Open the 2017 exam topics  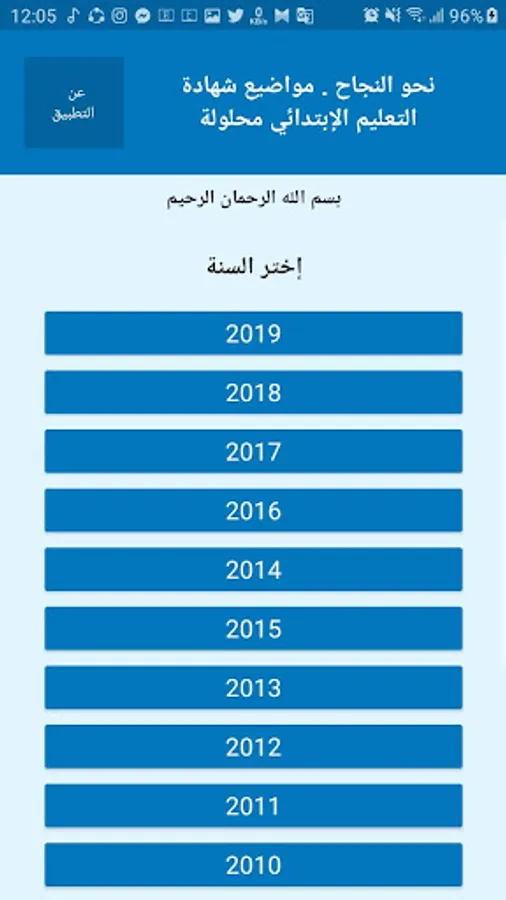point(254,451)
